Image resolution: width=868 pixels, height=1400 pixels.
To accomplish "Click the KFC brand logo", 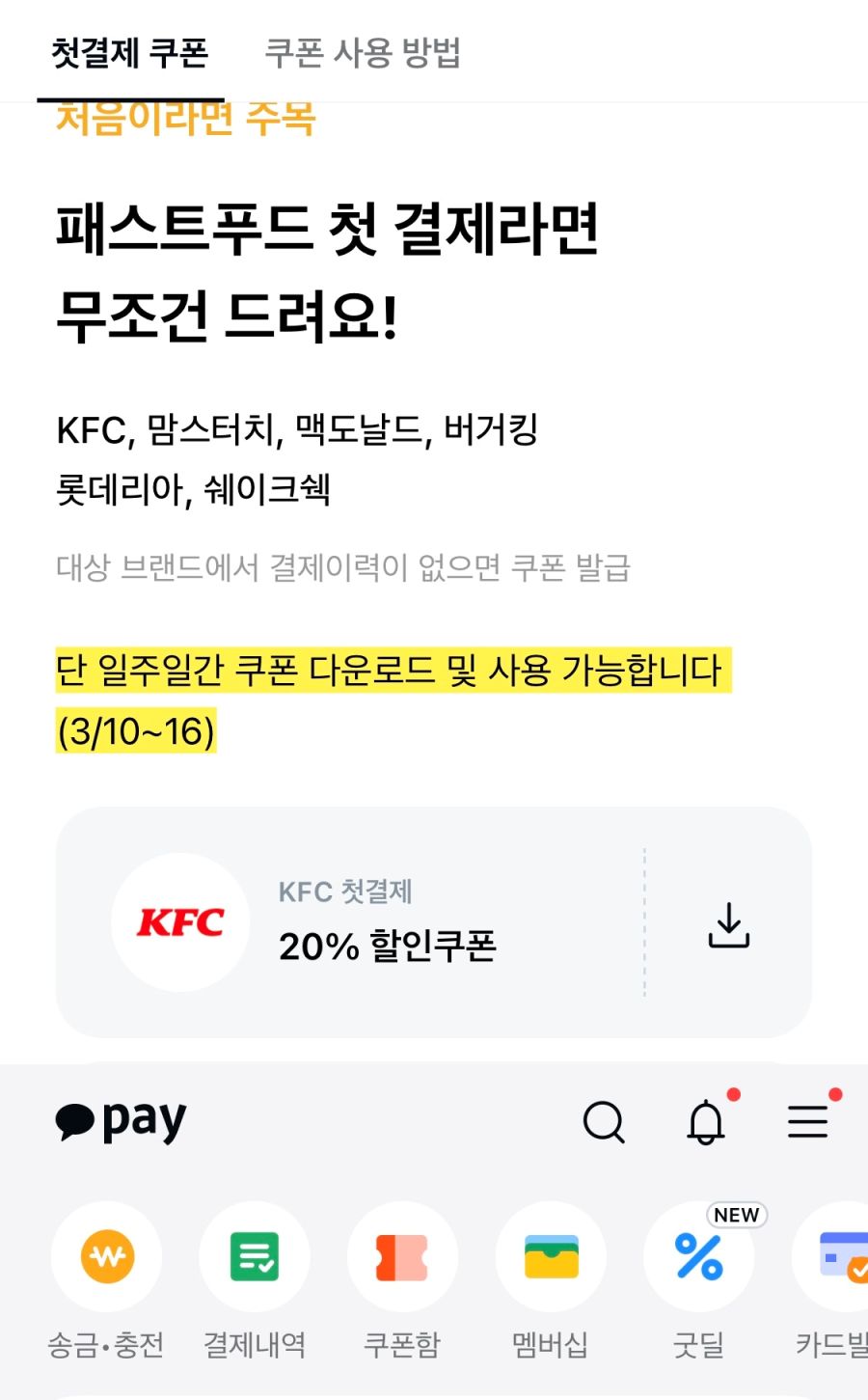I will pyautogui.click(x=180, y=922).
